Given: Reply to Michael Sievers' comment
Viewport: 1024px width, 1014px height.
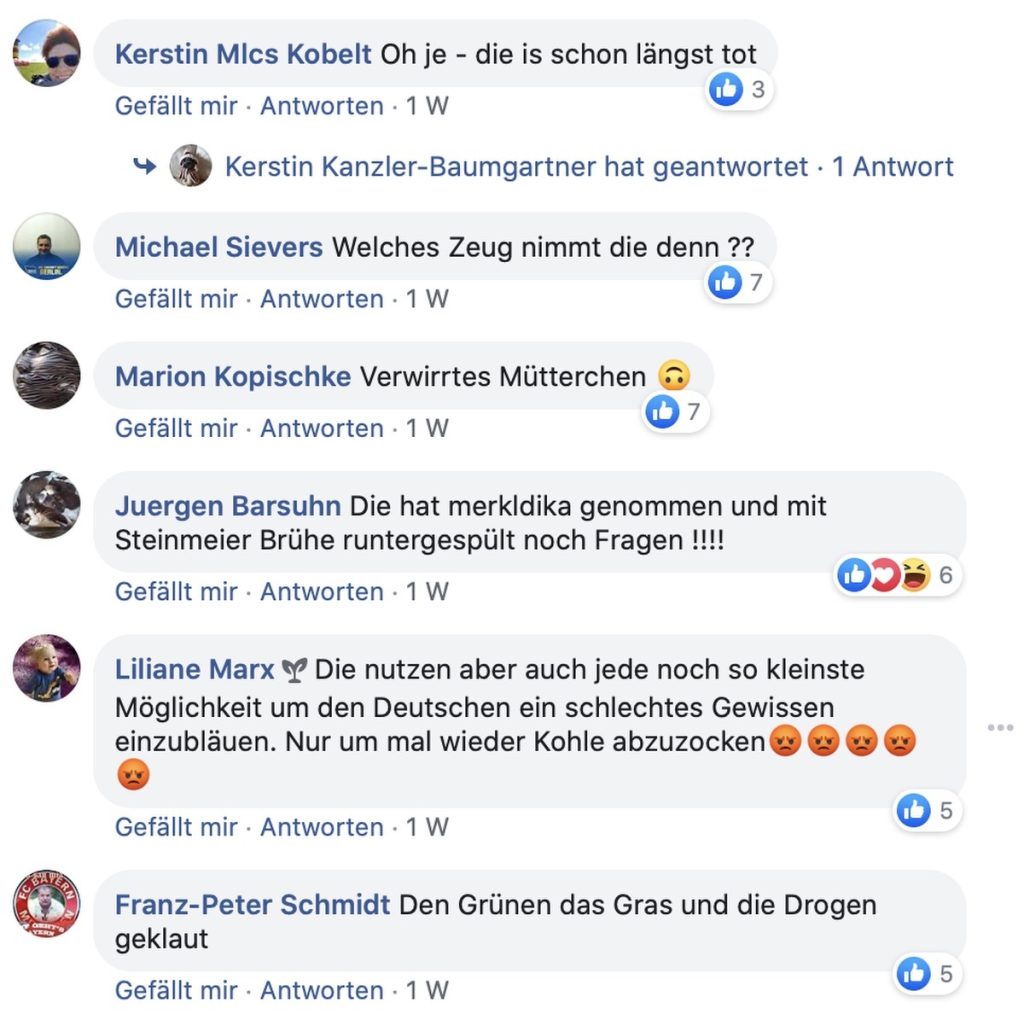Looking at the screenshot, I should click(x=321, y=299).
